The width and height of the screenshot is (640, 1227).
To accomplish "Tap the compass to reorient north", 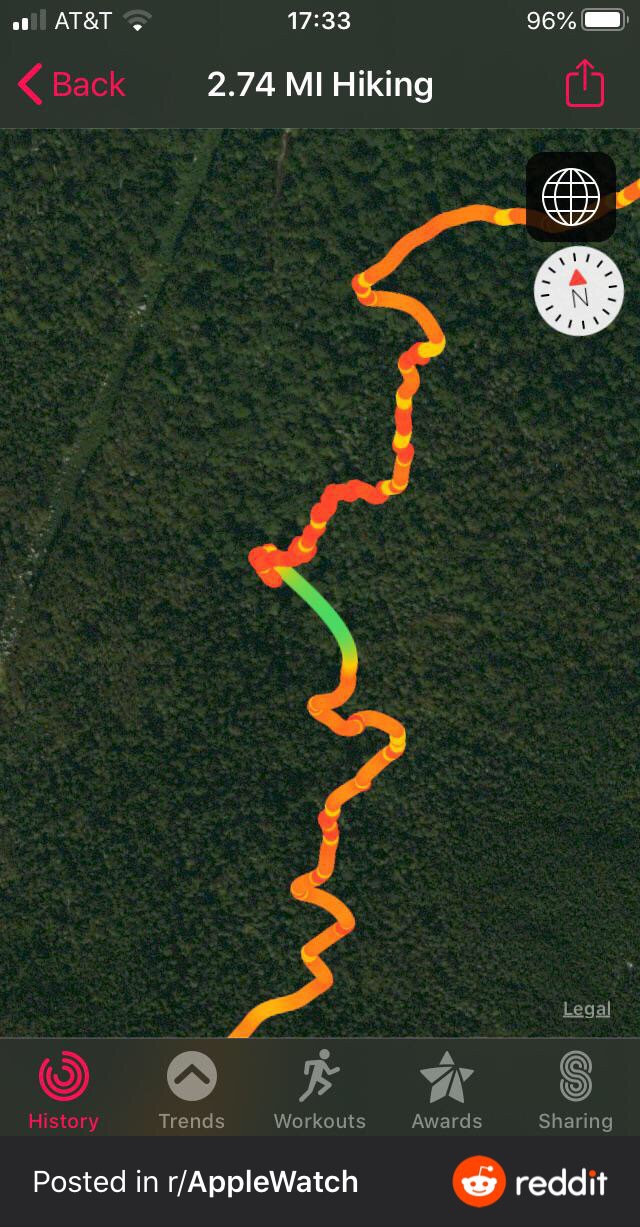I will [x=579, y=290].
